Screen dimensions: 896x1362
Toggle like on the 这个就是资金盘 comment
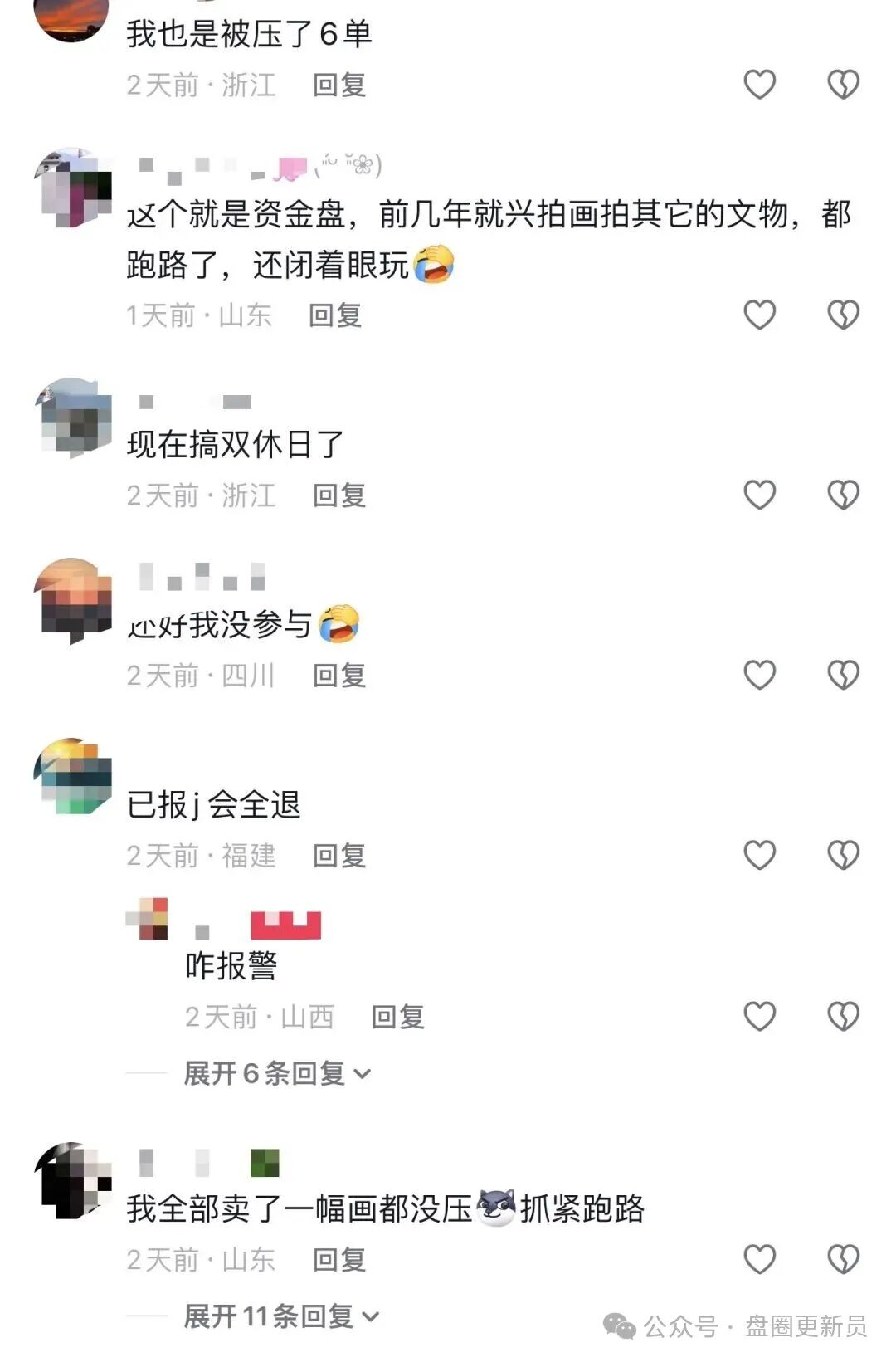click(x=760, y=313)
